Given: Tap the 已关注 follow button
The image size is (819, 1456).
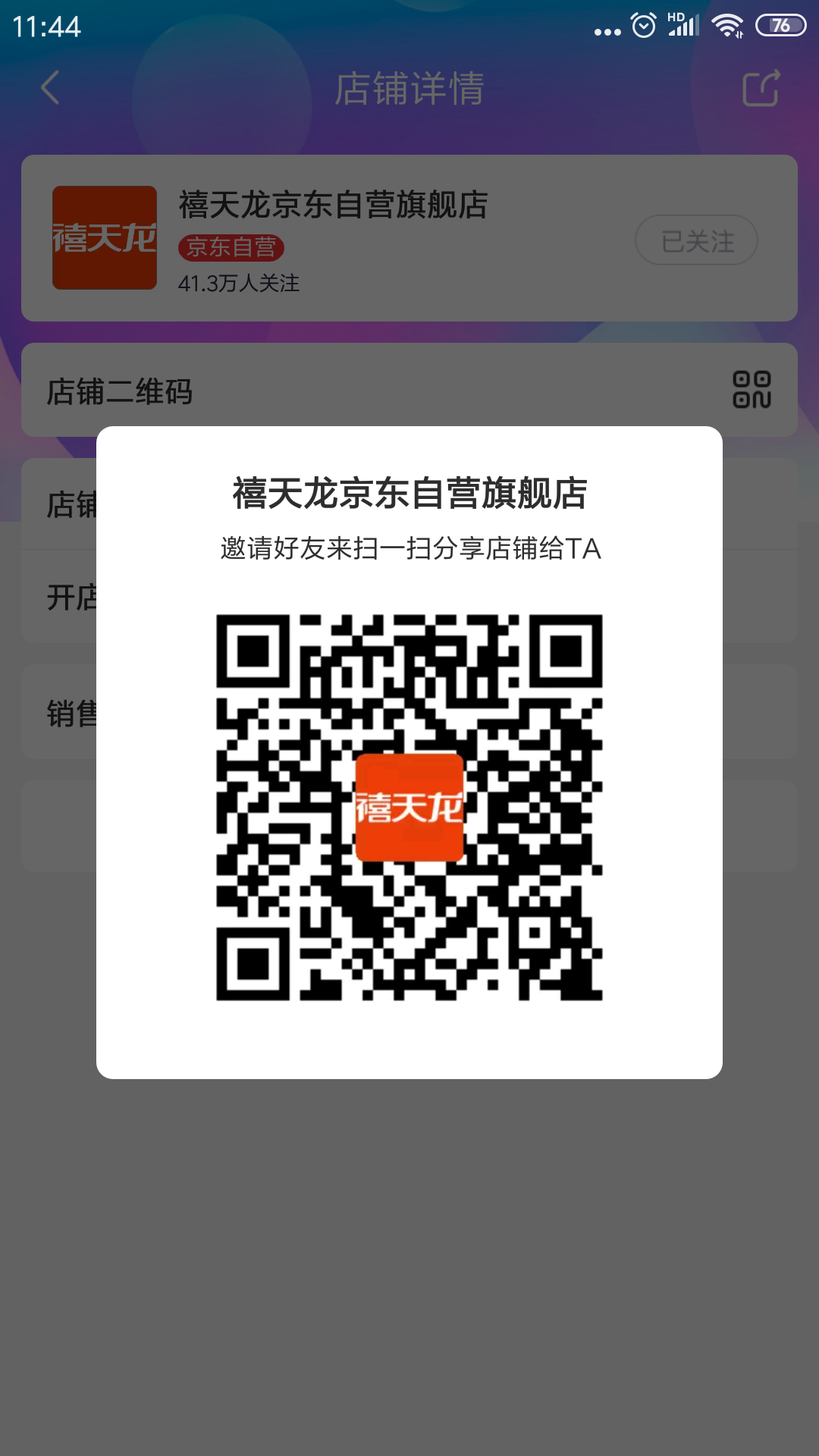Looking at the screenshot, I should pyautogui.click(x=696, y=240).
